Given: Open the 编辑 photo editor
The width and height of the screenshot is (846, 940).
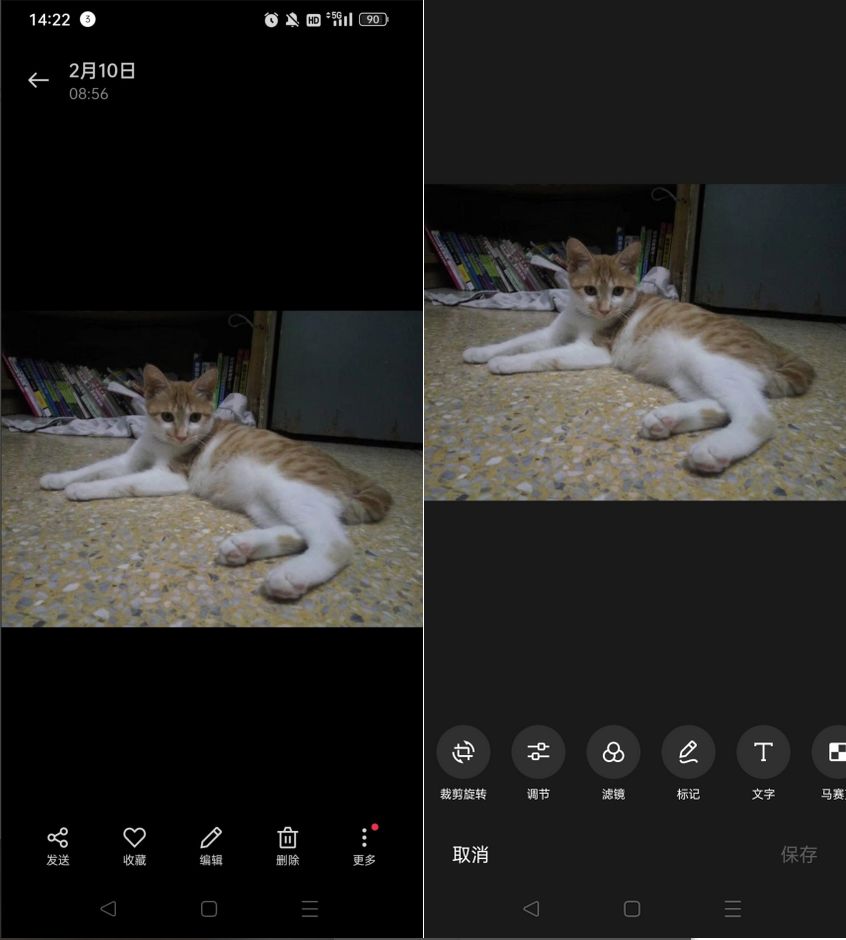Looking at the screenshot, I should tap(210, 846).
